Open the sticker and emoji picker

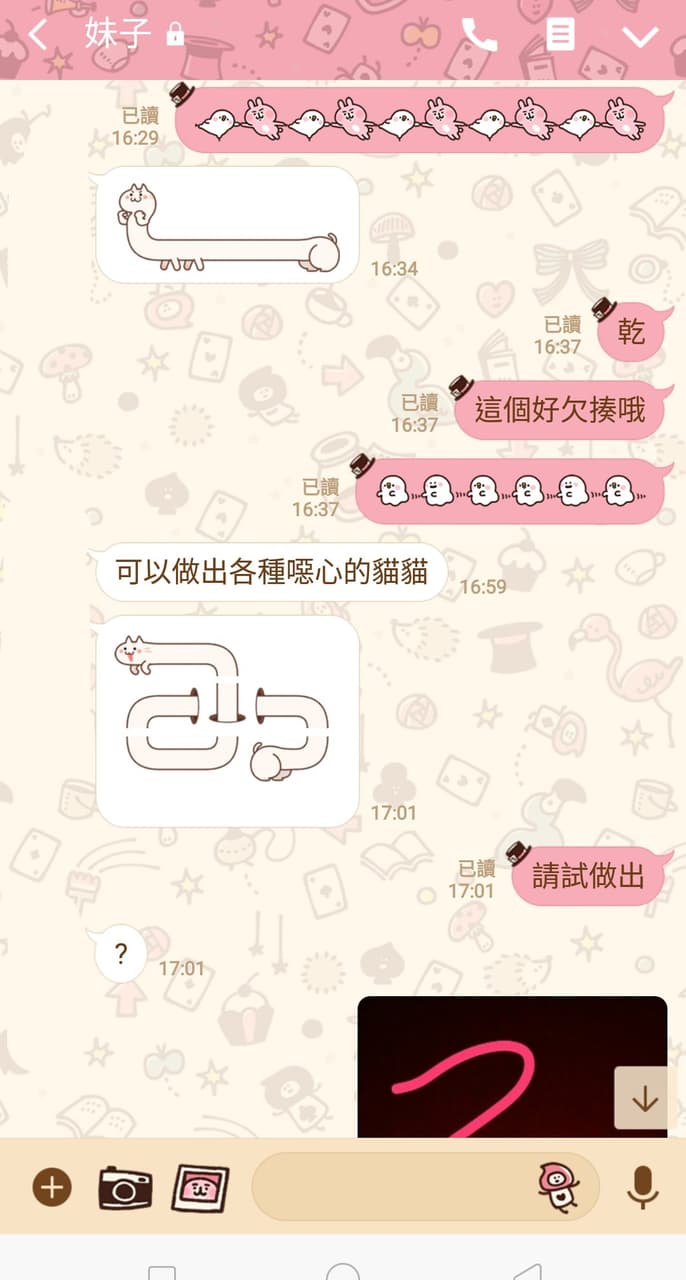pos(558,1187)
